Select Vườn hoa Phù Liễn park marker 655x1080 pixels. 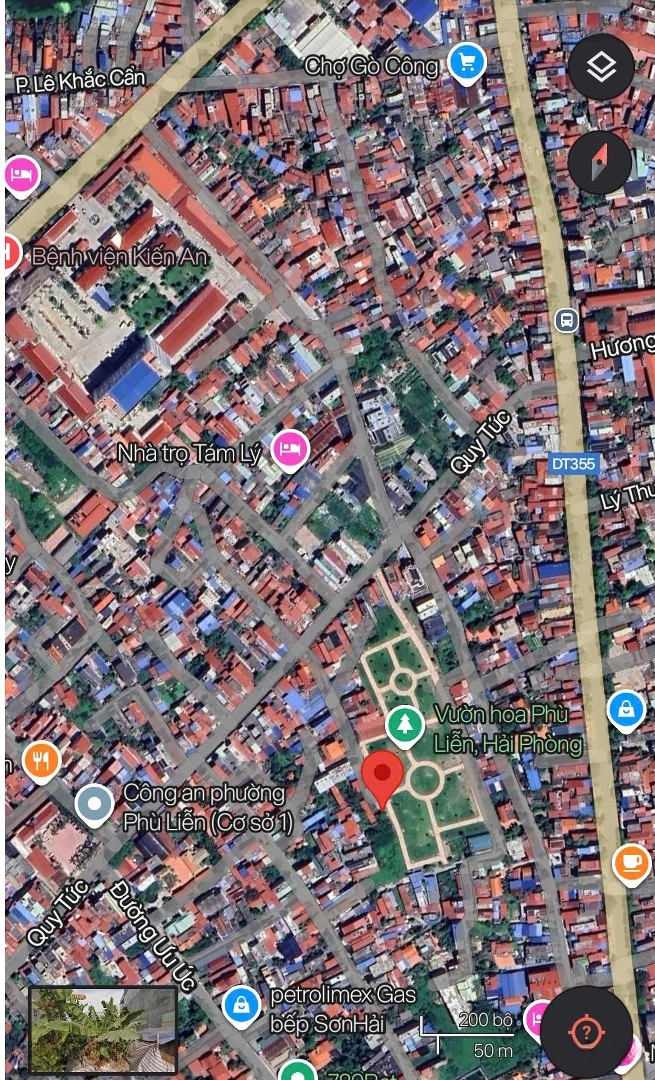tap(405, 726)
